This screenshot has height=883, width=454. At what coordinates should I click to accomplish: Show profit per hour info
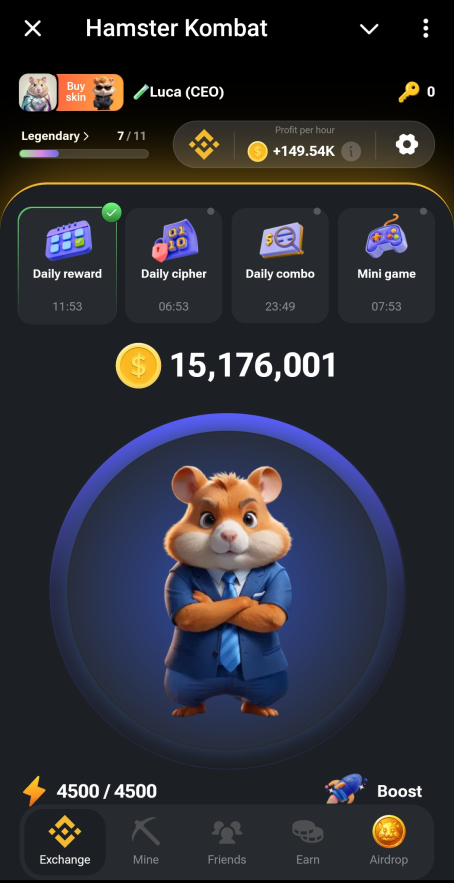click(351, 151)
